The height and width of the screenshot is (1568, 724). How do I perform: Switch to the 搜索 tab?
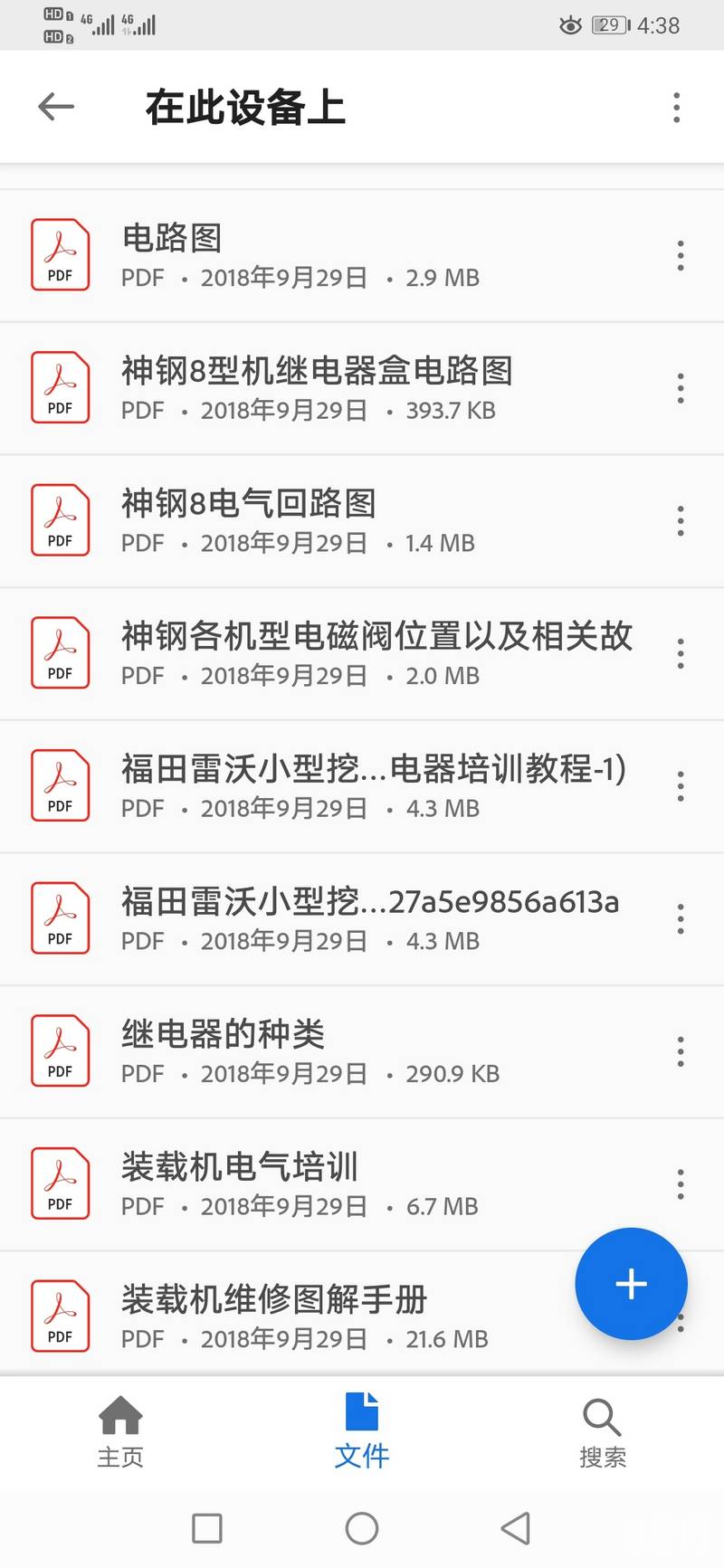[x=603, y=1432]
